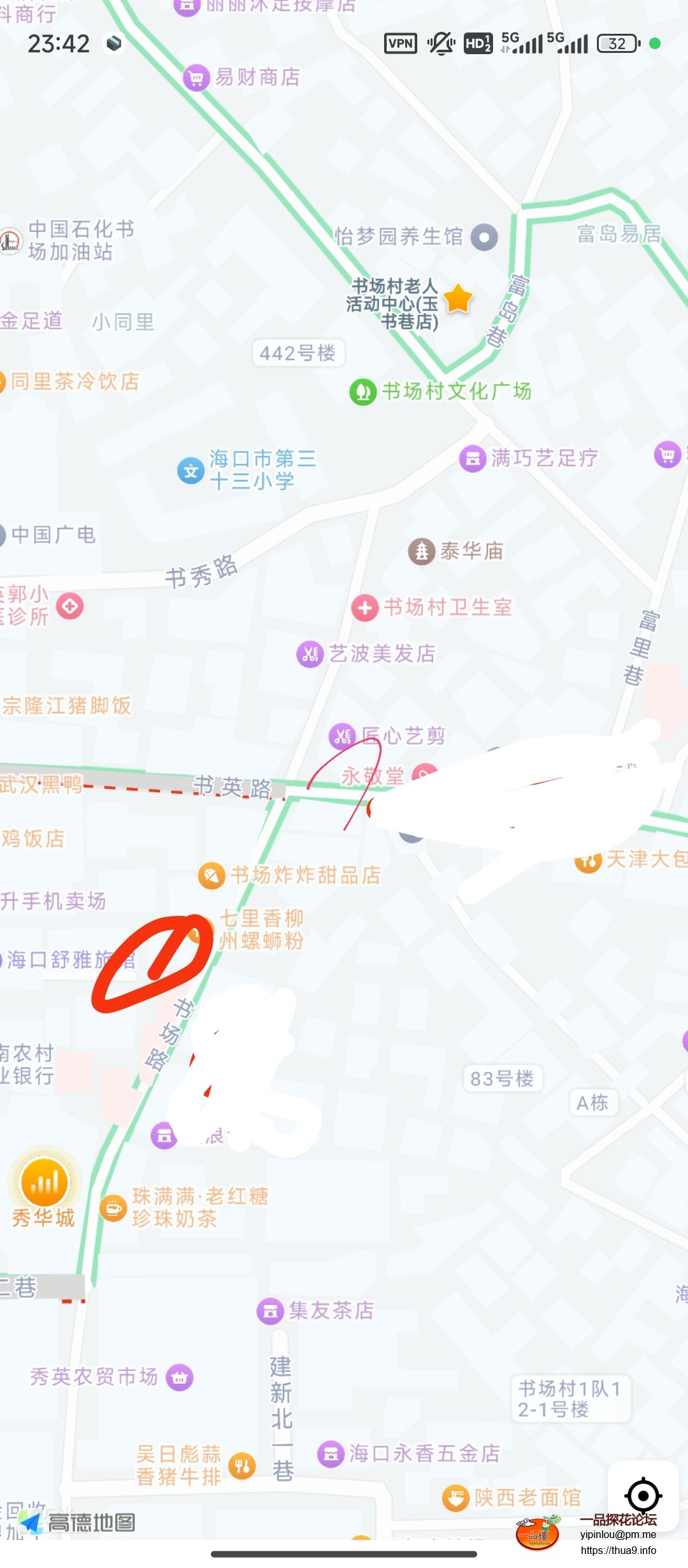Image resolution: width=688 pixels, height=1568 pixels.
Task: Open 泰华庙 temple marker
Action: (421, 551)
